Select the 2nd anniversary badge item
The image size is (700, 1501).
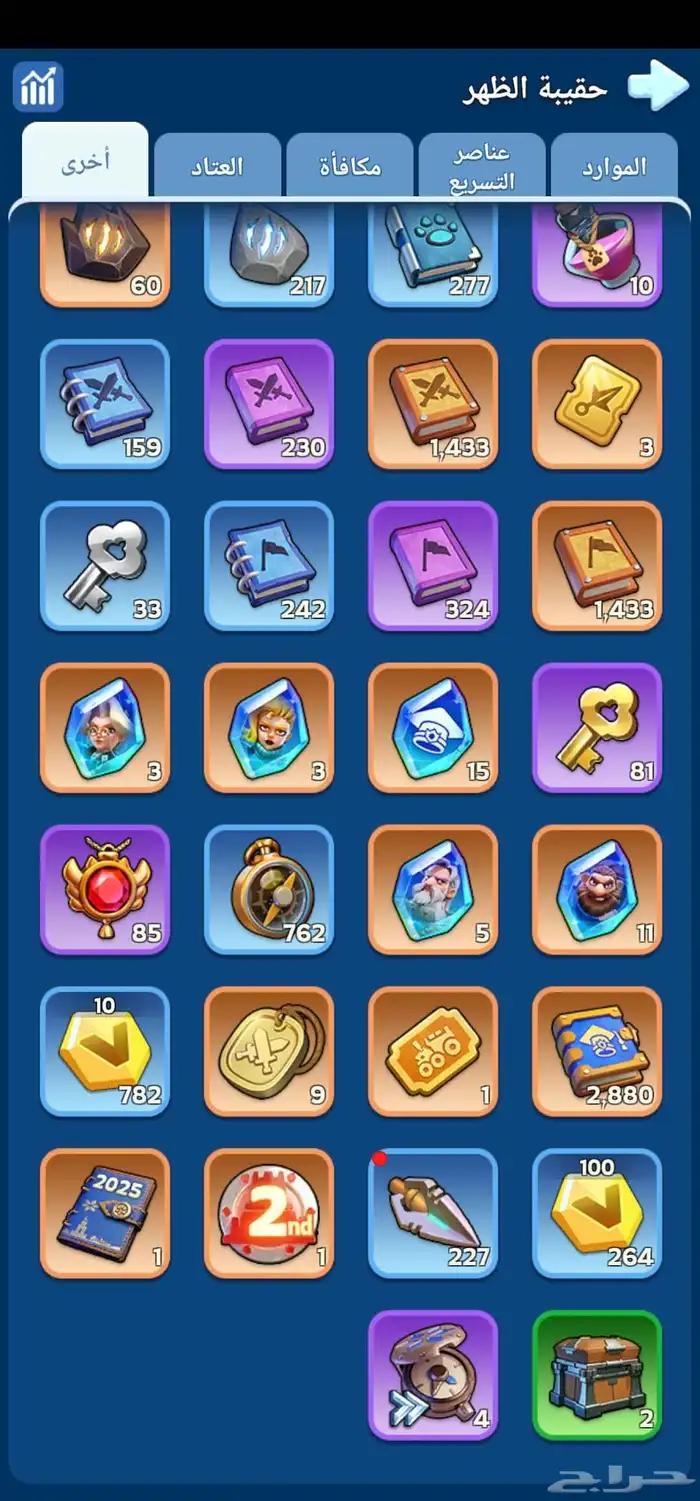[269, 1213]
